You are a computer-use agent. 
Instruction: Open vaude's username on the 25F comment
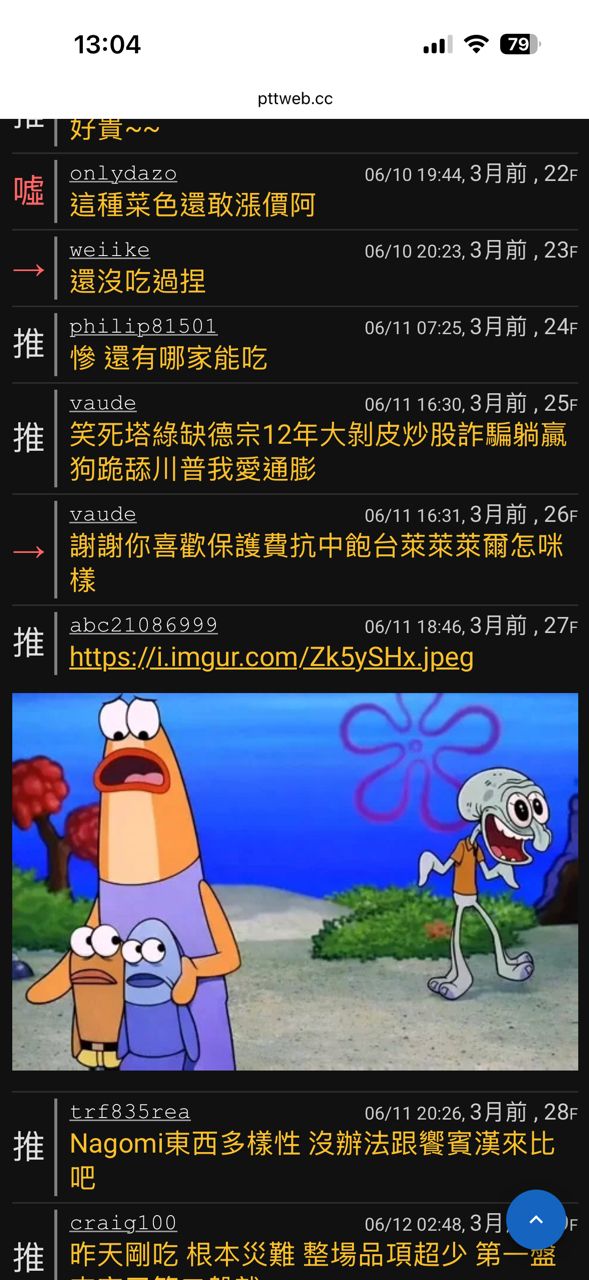tap(103, 403)
